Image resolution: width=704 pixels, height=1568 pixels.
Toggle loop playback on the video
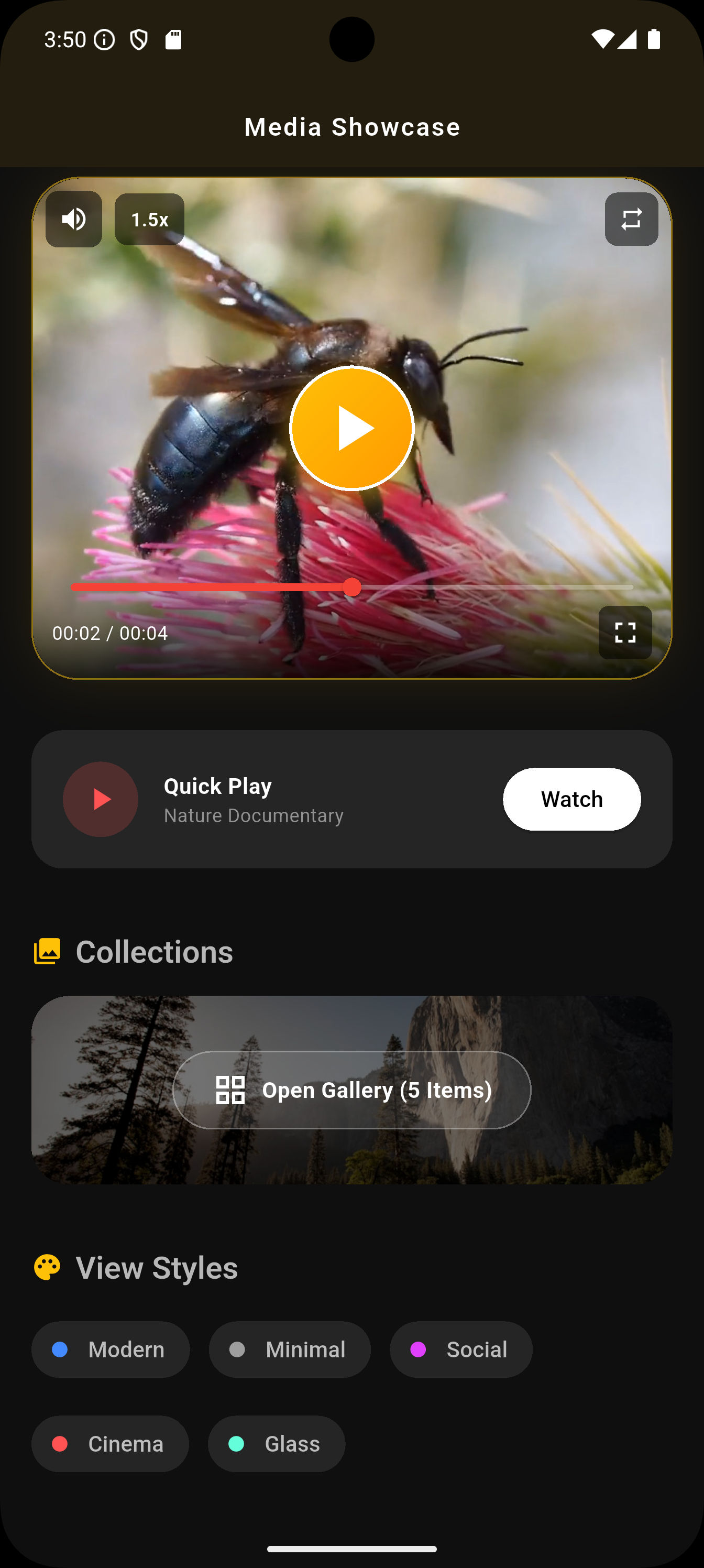tap(631, 219)
